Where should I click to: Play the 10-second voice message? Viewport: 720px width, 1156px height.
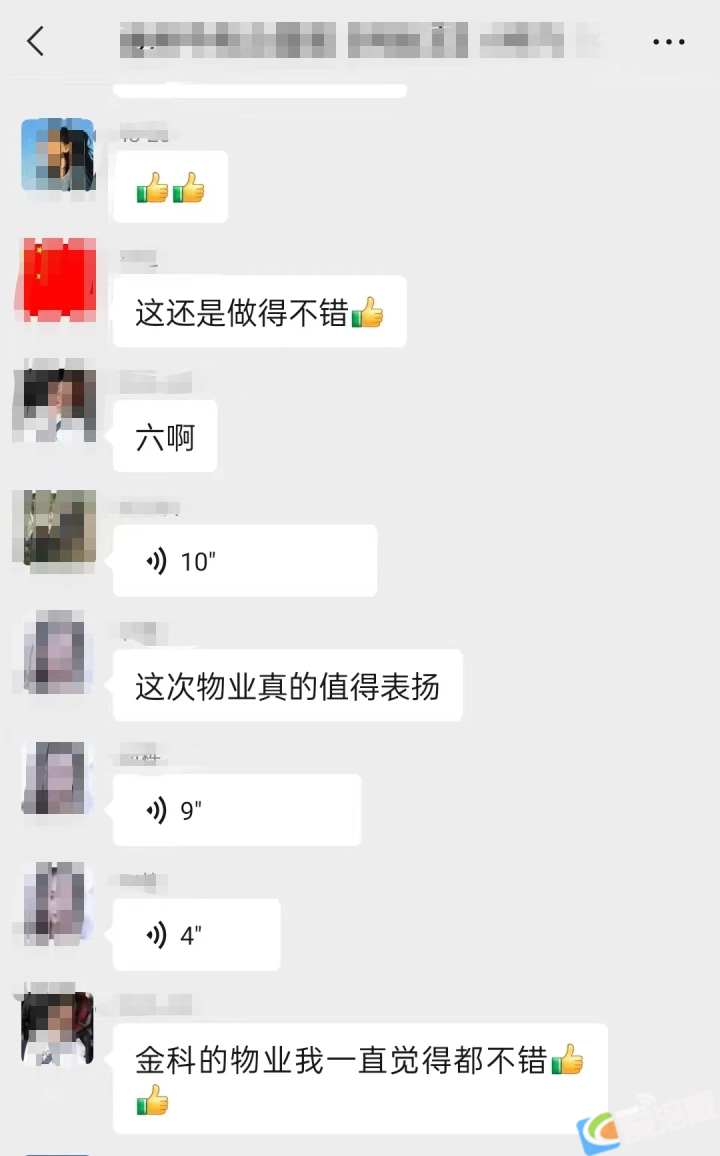(244, 561)
